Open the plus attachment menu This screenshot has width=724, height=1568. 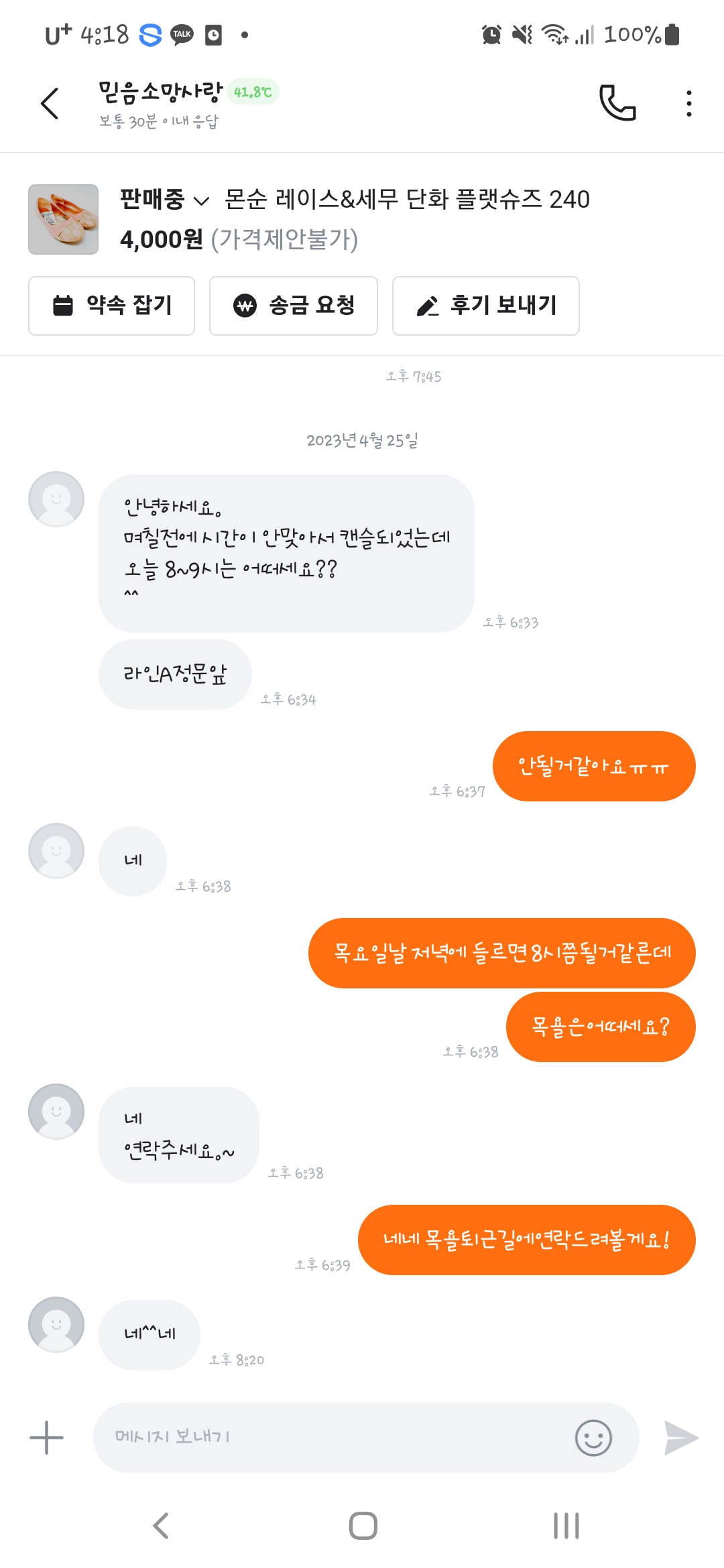pos(47,1437)
